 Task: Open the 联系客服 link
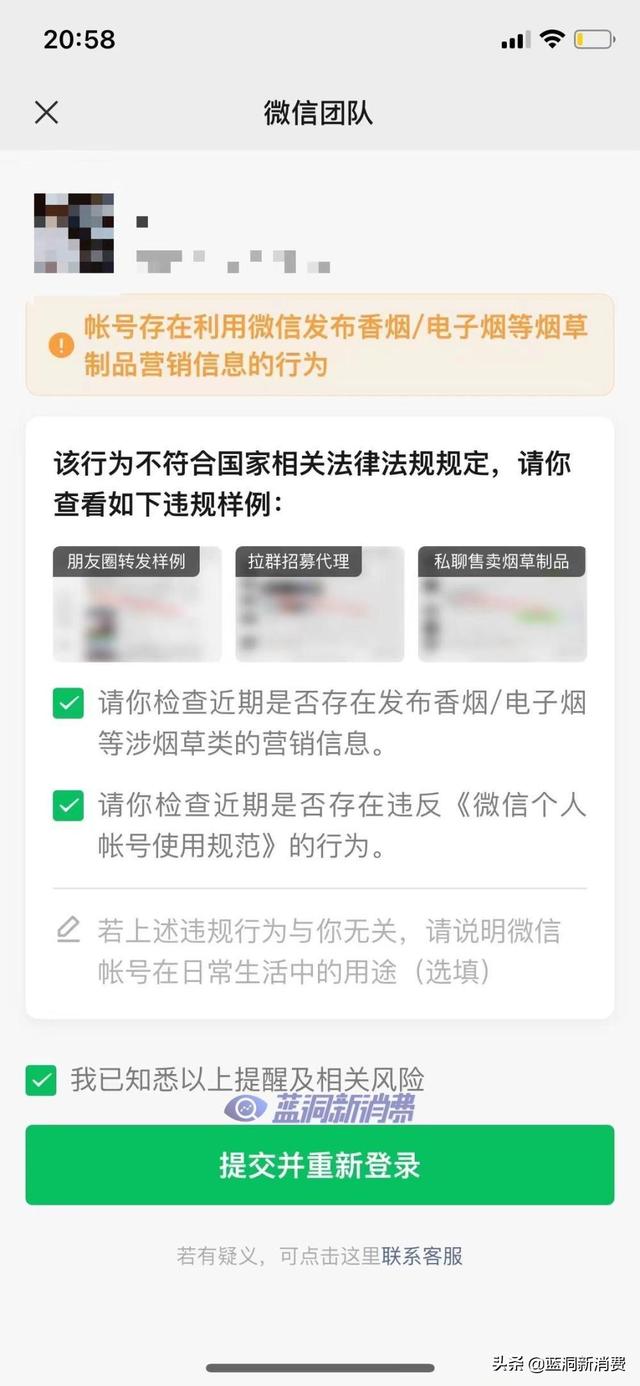[422, 1256]
